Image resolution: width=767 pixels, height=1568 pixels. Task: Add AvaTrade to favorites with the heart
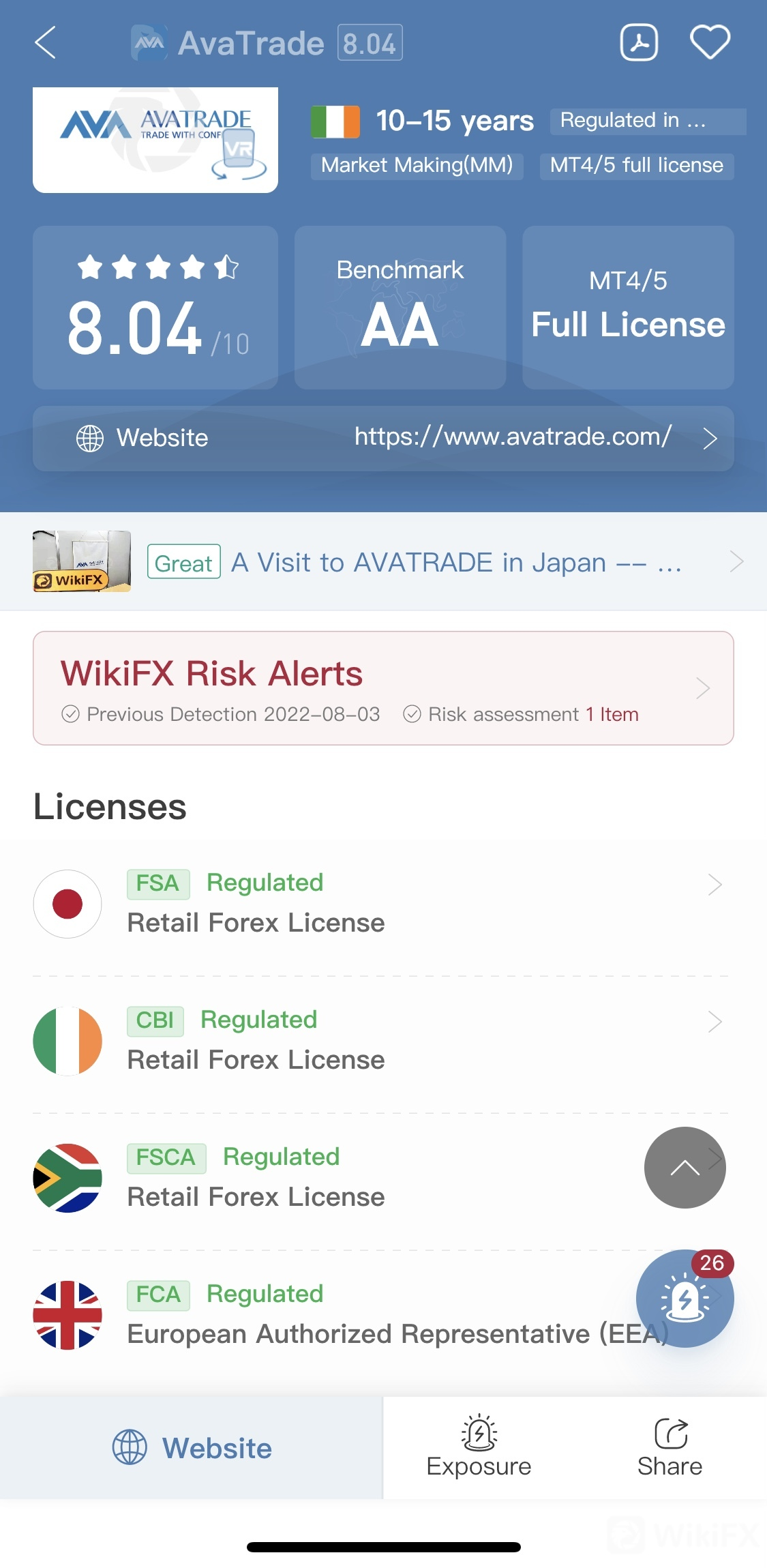coord(710,42)
